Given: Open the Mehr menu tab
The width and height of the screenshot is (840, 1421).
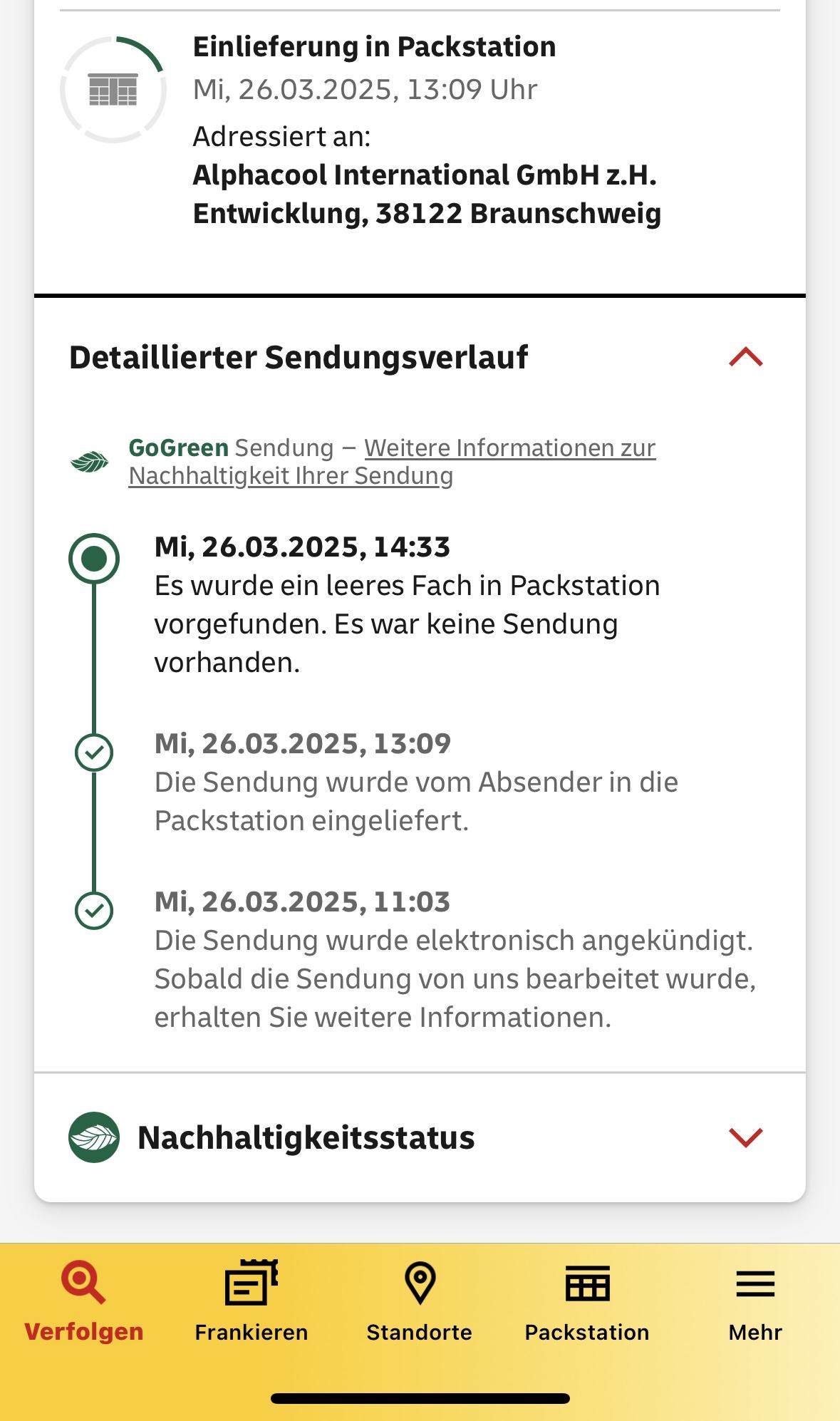Looking at the screenshot, I should (x=755, y=1301).
